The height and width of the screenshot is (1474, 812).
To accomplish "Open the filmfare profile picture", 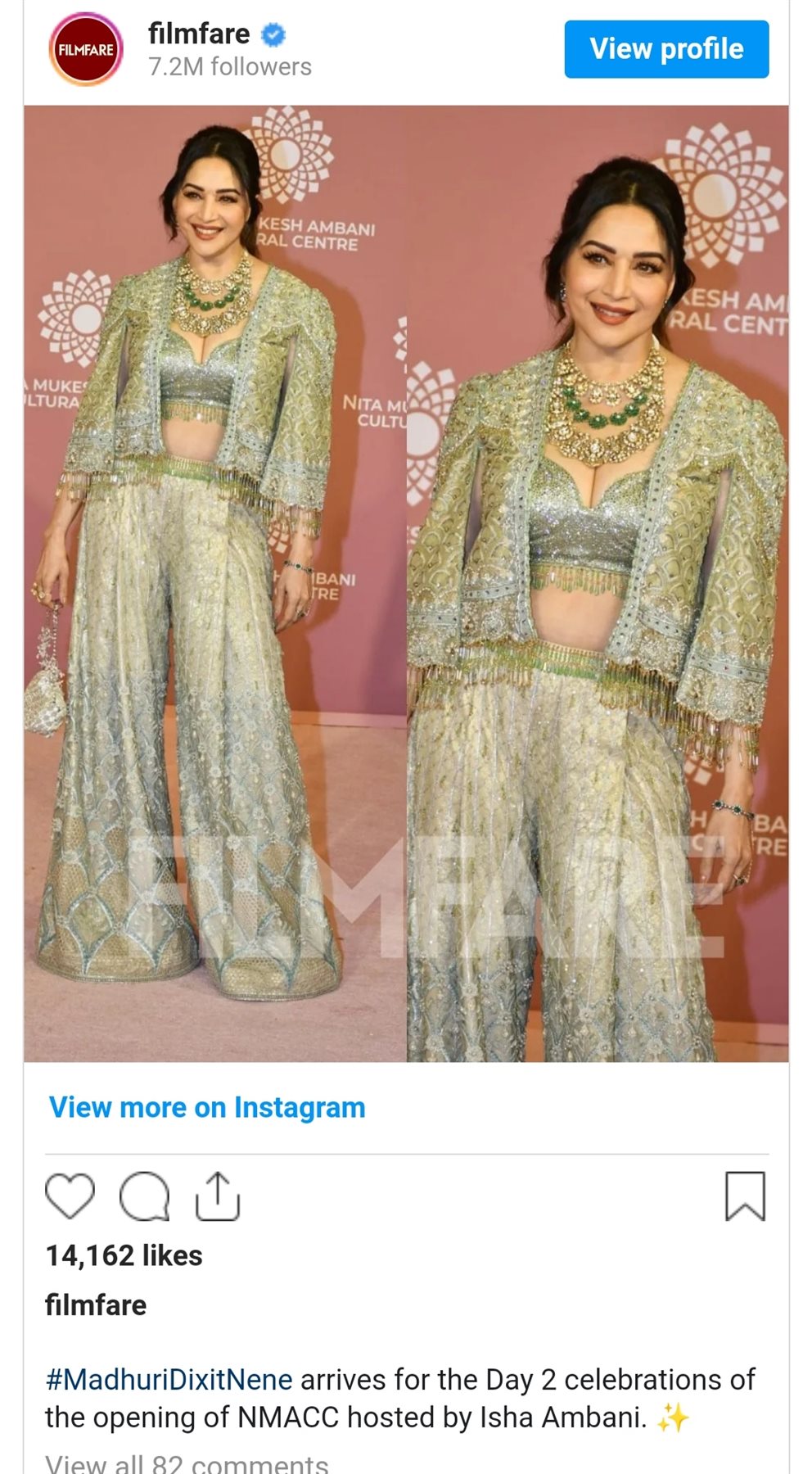I will pos(86,49).
